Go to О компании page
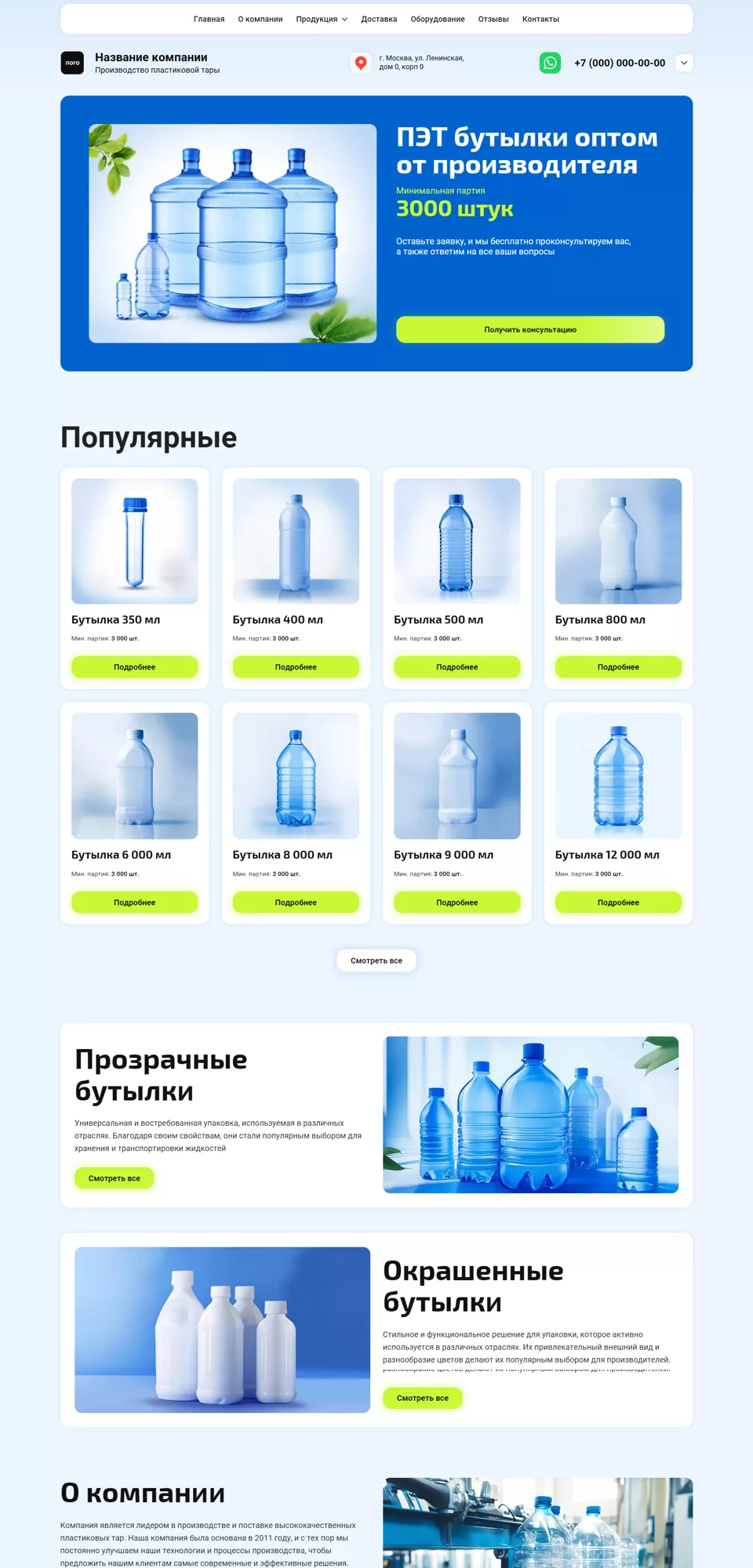Image resolution: width=753 pixels, height=1568 pixels. pyautogui.click(x=260, y=19)
